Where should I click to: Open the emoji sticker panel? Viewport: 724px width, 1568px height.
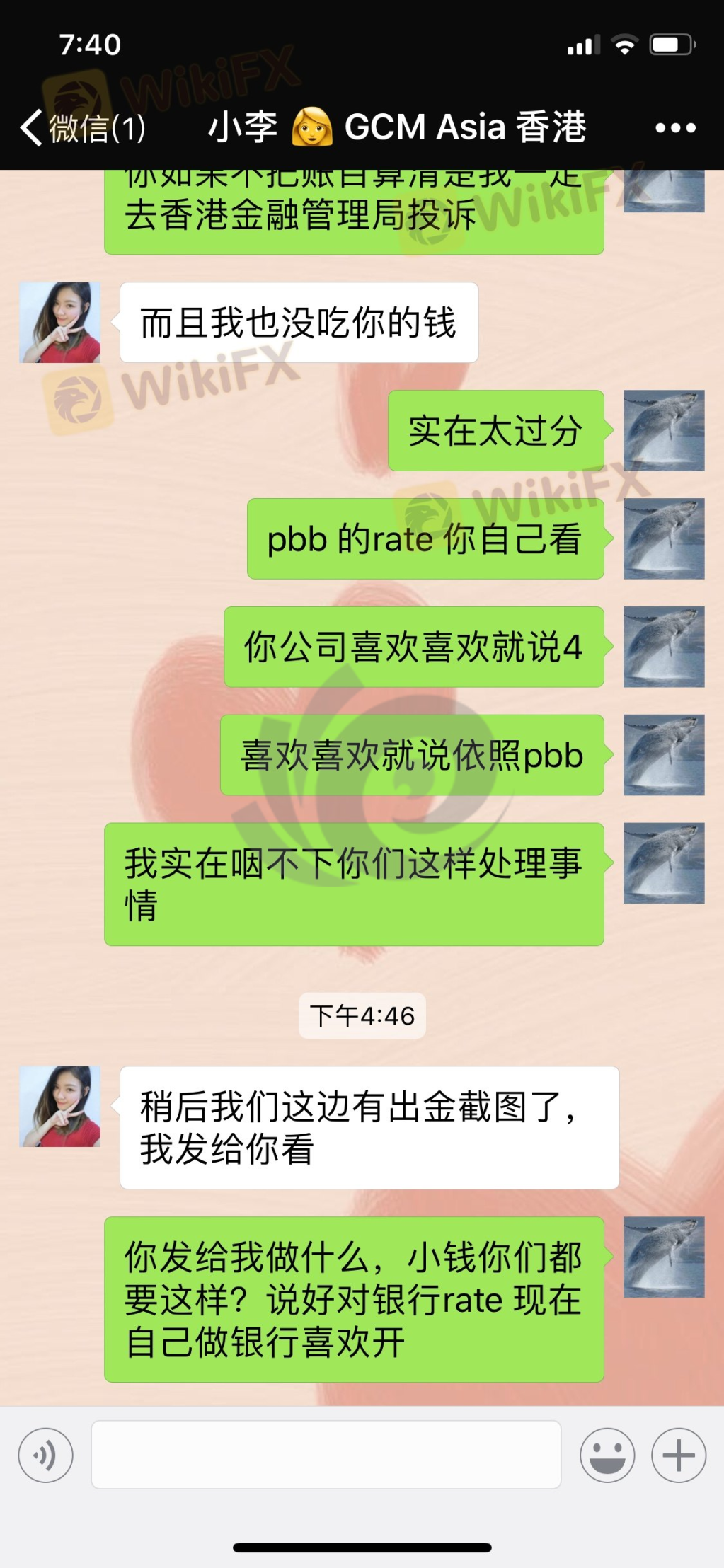click(x=607, y=1455)
